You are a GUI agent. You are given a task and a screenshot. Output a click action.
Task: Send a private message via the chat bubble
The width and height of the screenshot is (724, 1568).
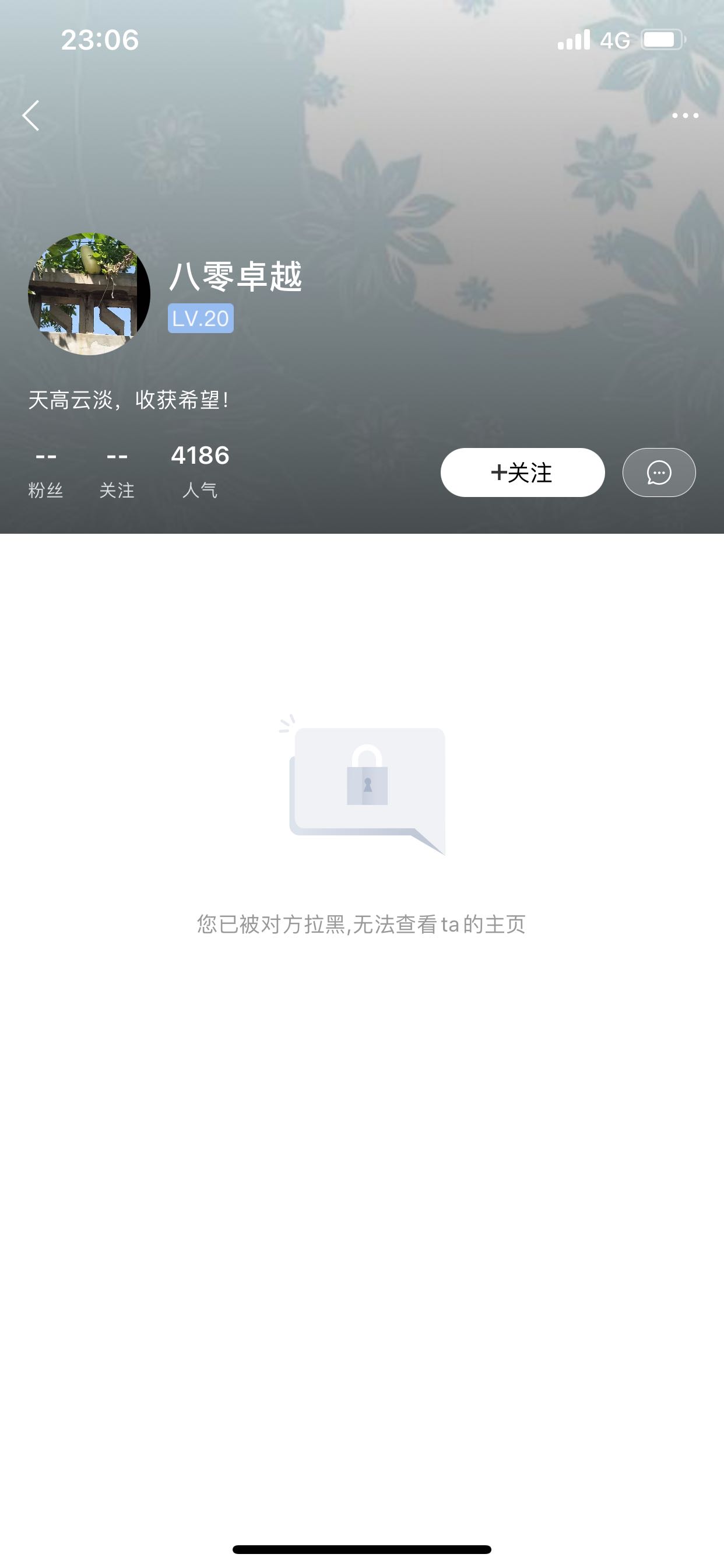(x=659, y=473)
